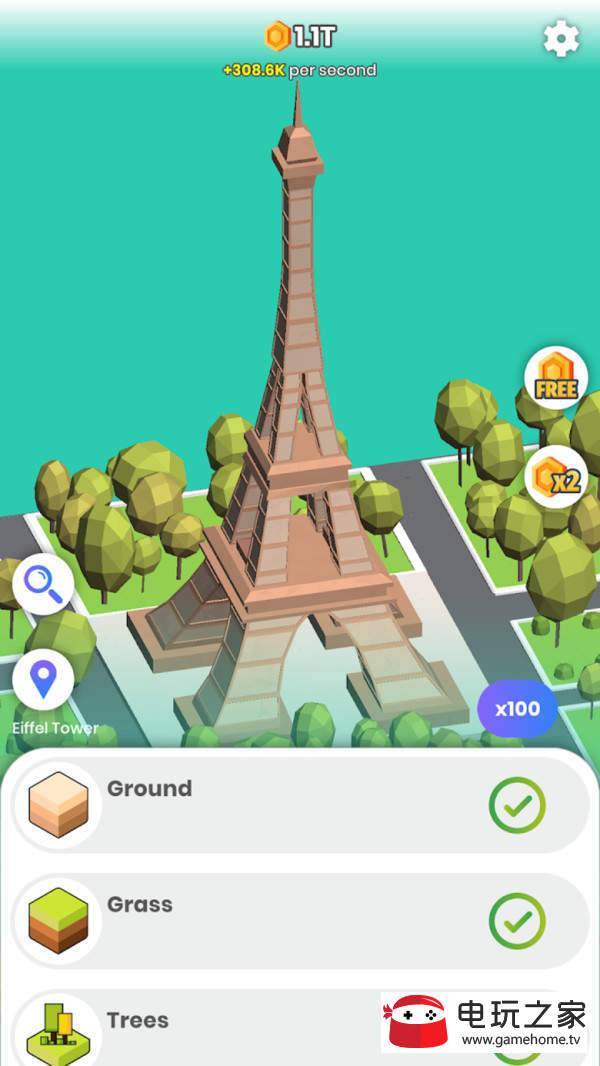Screen dimensions: 600x1066
Task: Select the Ground row
Action: (300, 805)
